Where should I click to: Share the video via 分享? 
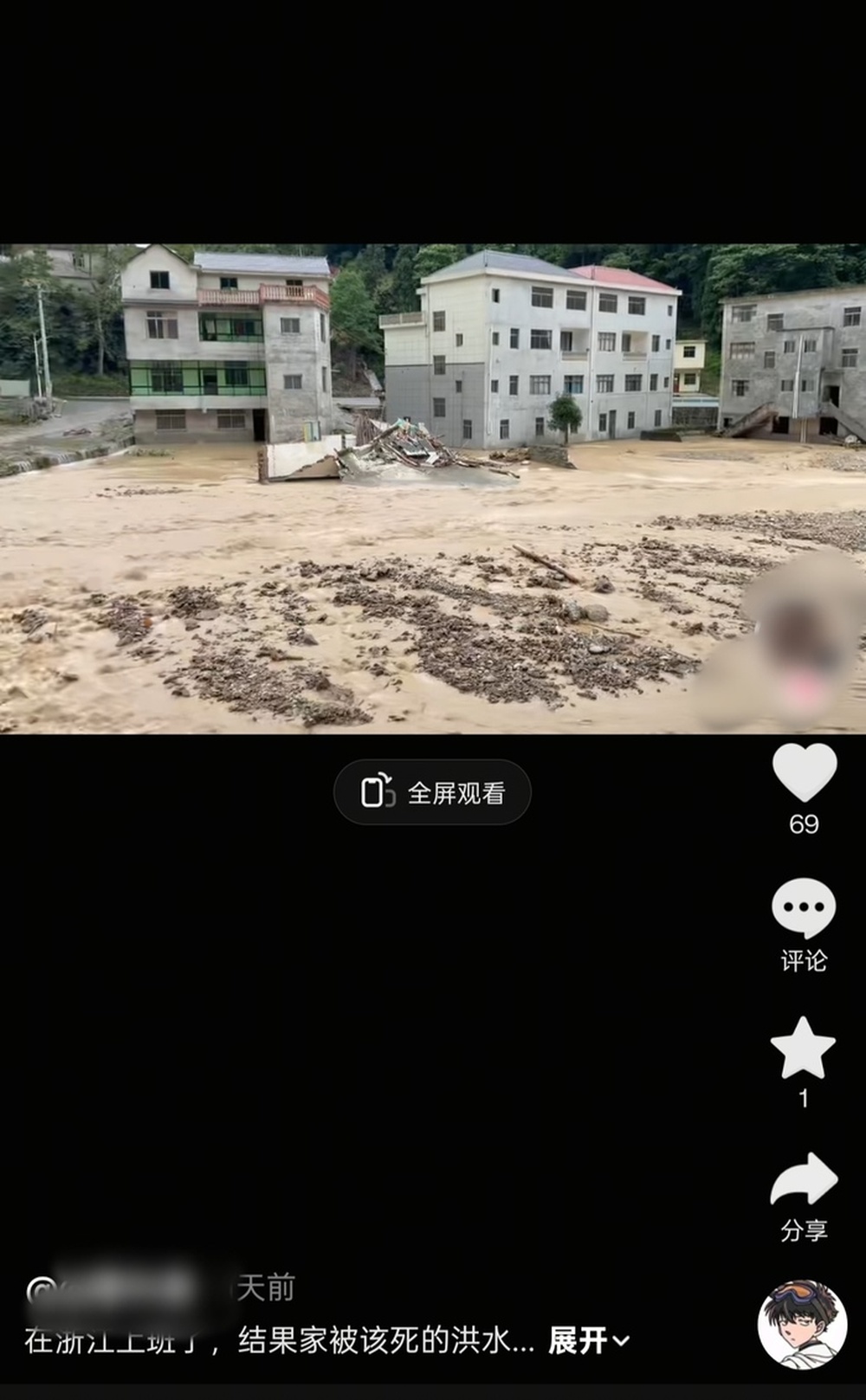point(805,1181)
